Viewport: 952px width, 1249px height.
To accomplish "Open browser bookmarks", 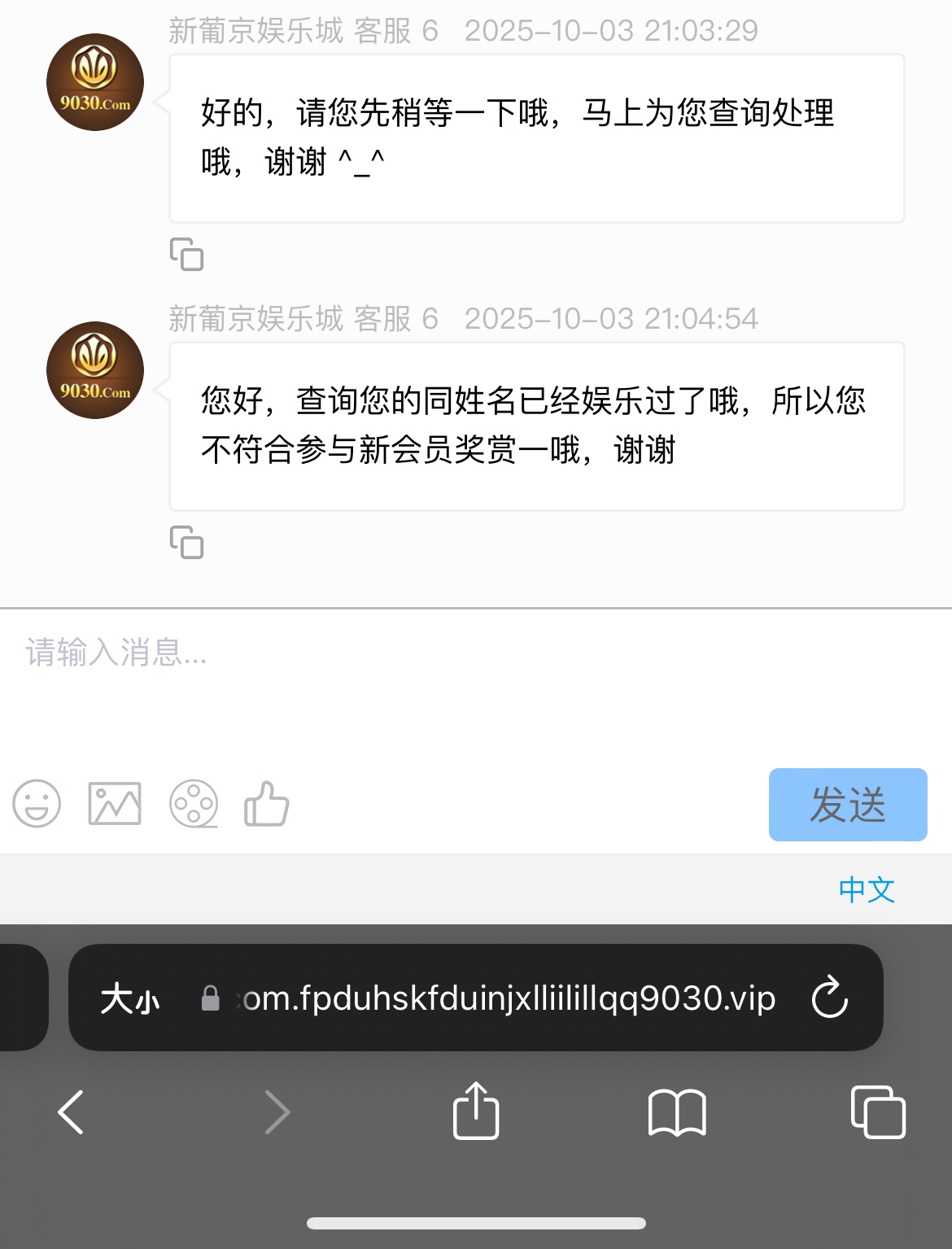I will pos(677,1111).
